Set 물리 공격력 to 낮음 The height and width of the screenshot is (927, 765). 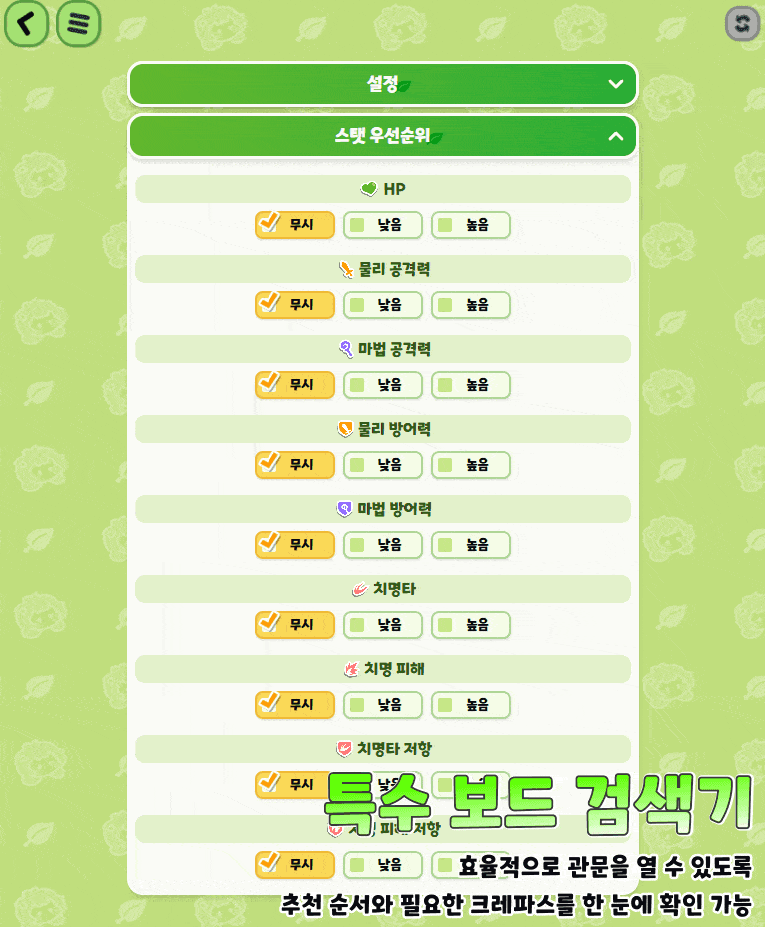click(383, 305)
